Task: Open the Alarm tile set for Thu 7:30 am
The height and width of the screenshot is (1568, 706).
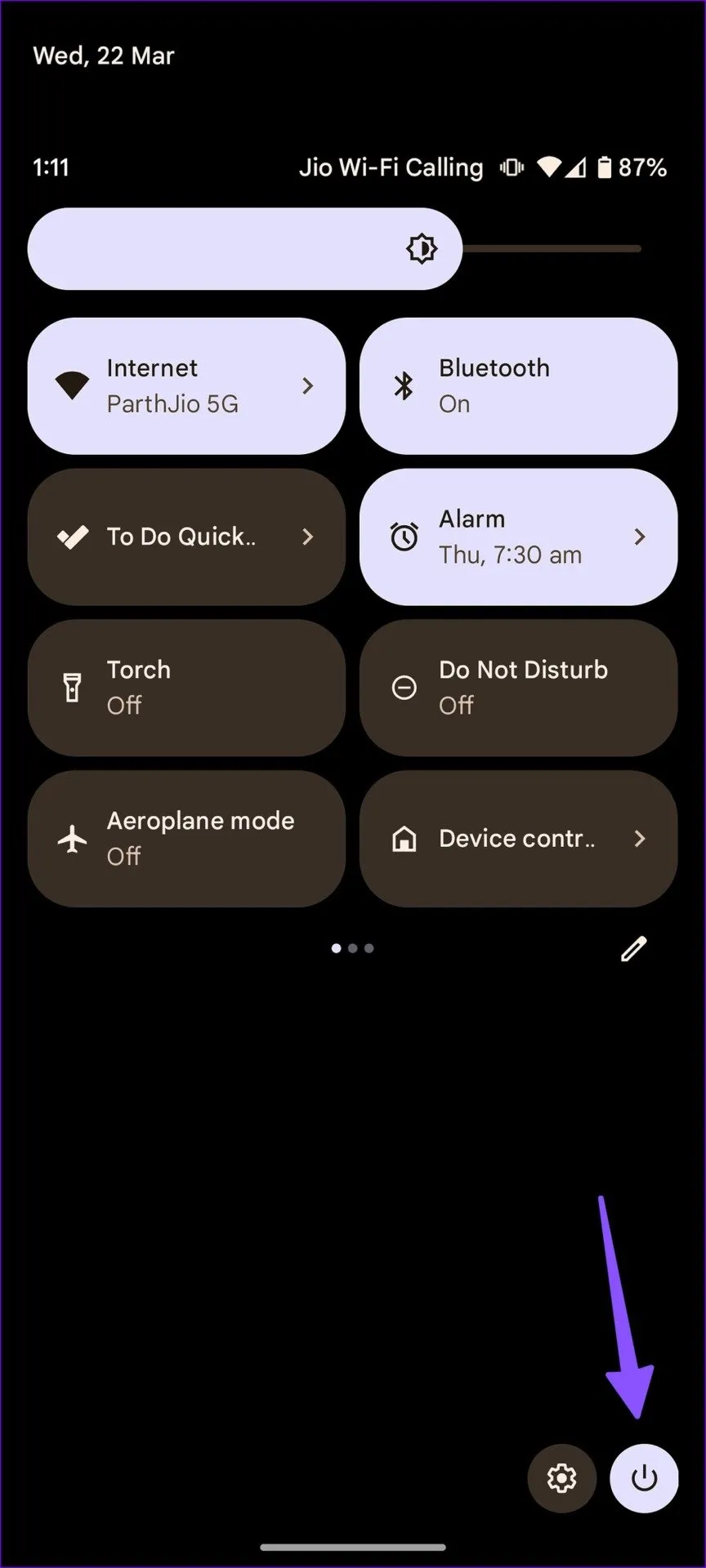Action: (x=518, y=537)
